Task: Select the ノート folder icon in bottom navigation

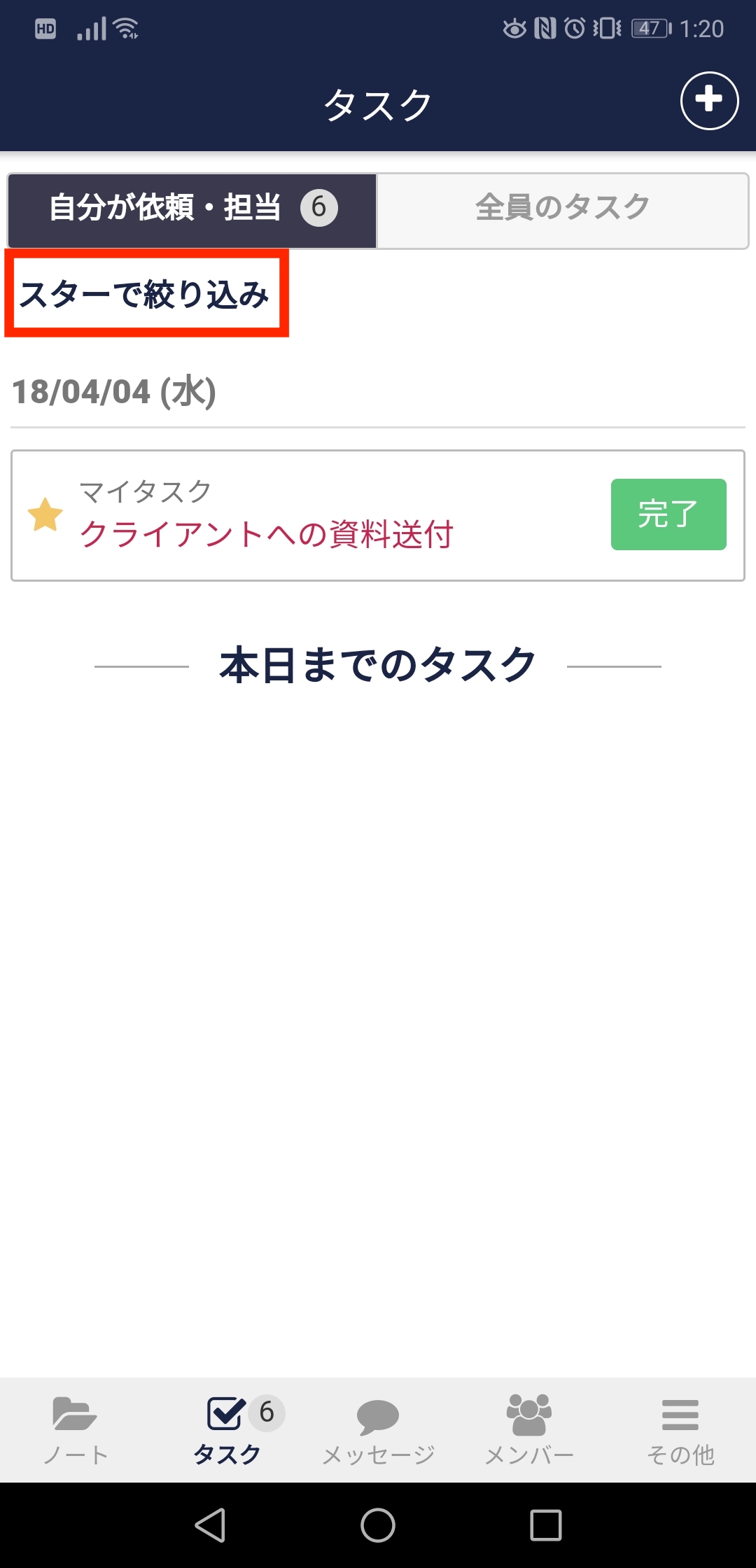Action: tap(75, 1421)
